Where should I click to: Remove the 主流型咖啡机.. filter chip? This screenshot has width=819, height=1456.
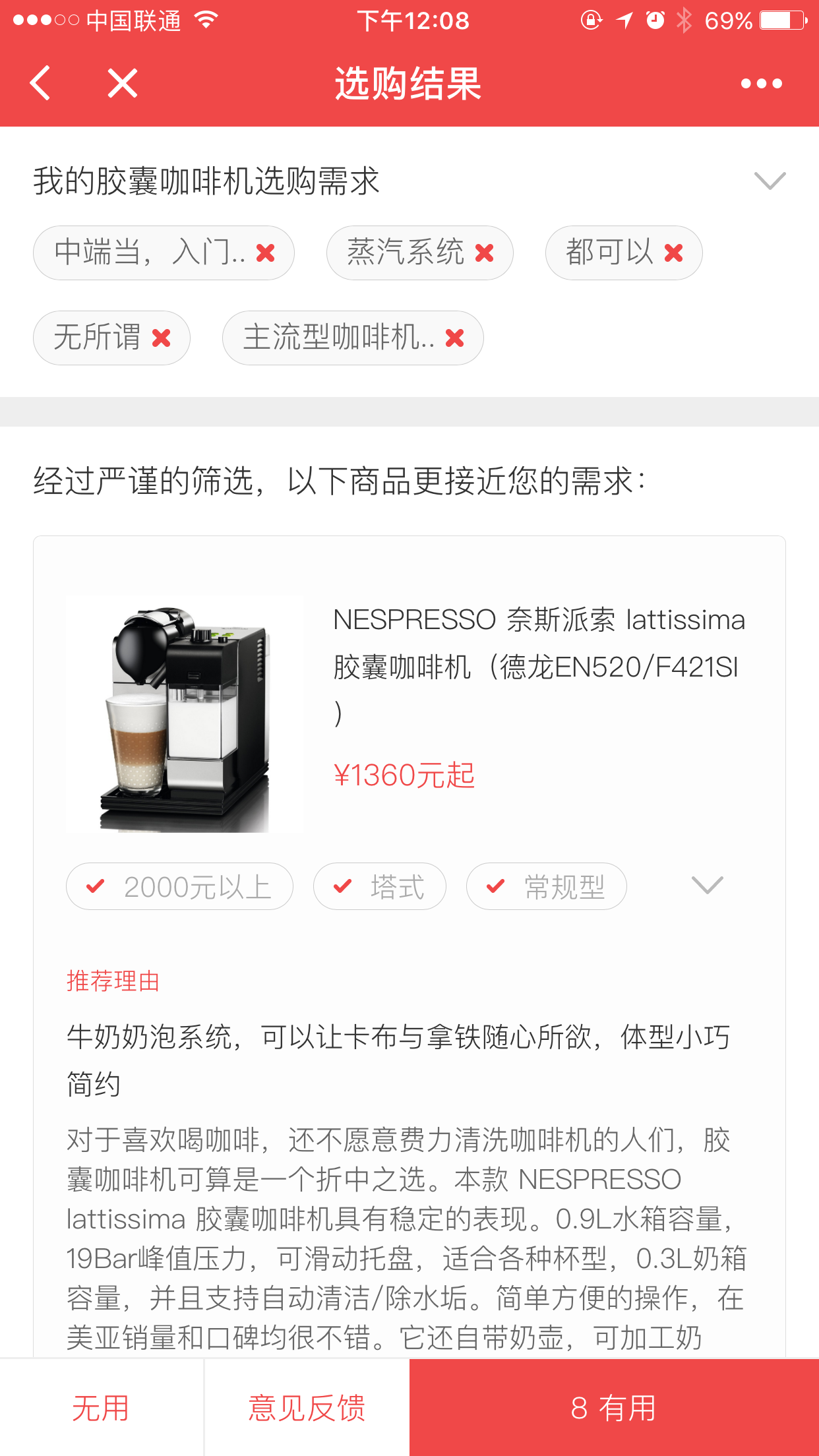455,338
